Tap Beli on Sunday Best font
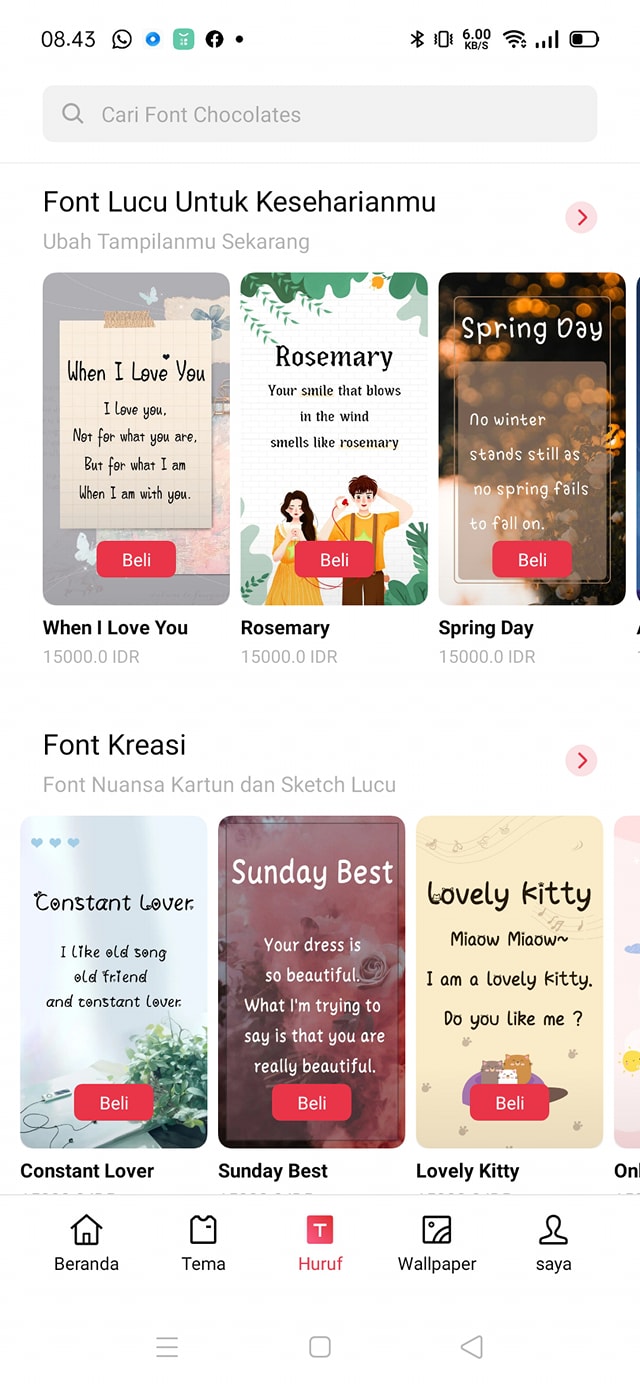640x1386 pixels. (312, 1103)
